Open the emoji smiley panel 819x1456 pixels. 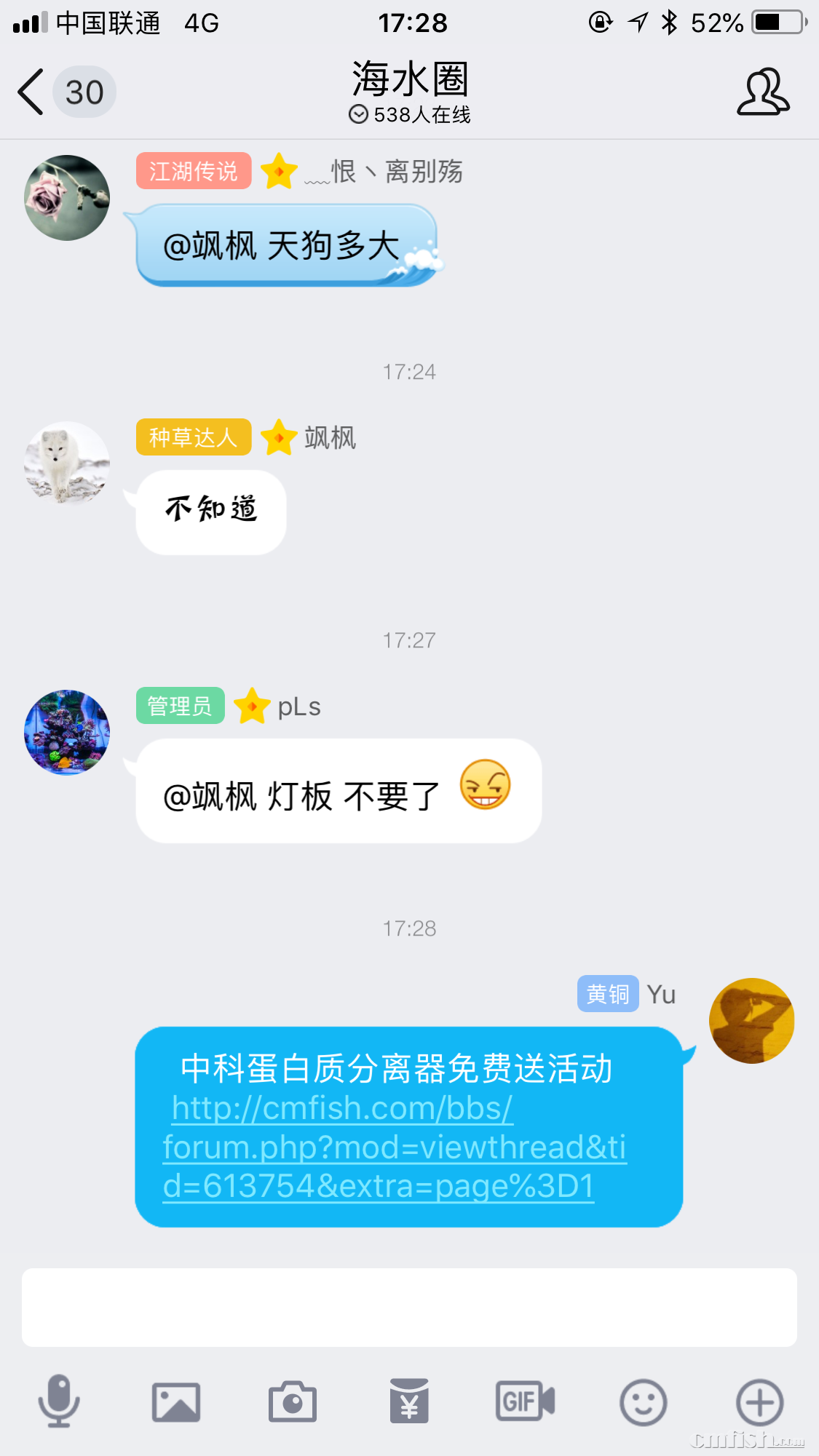coord(643,1401)
